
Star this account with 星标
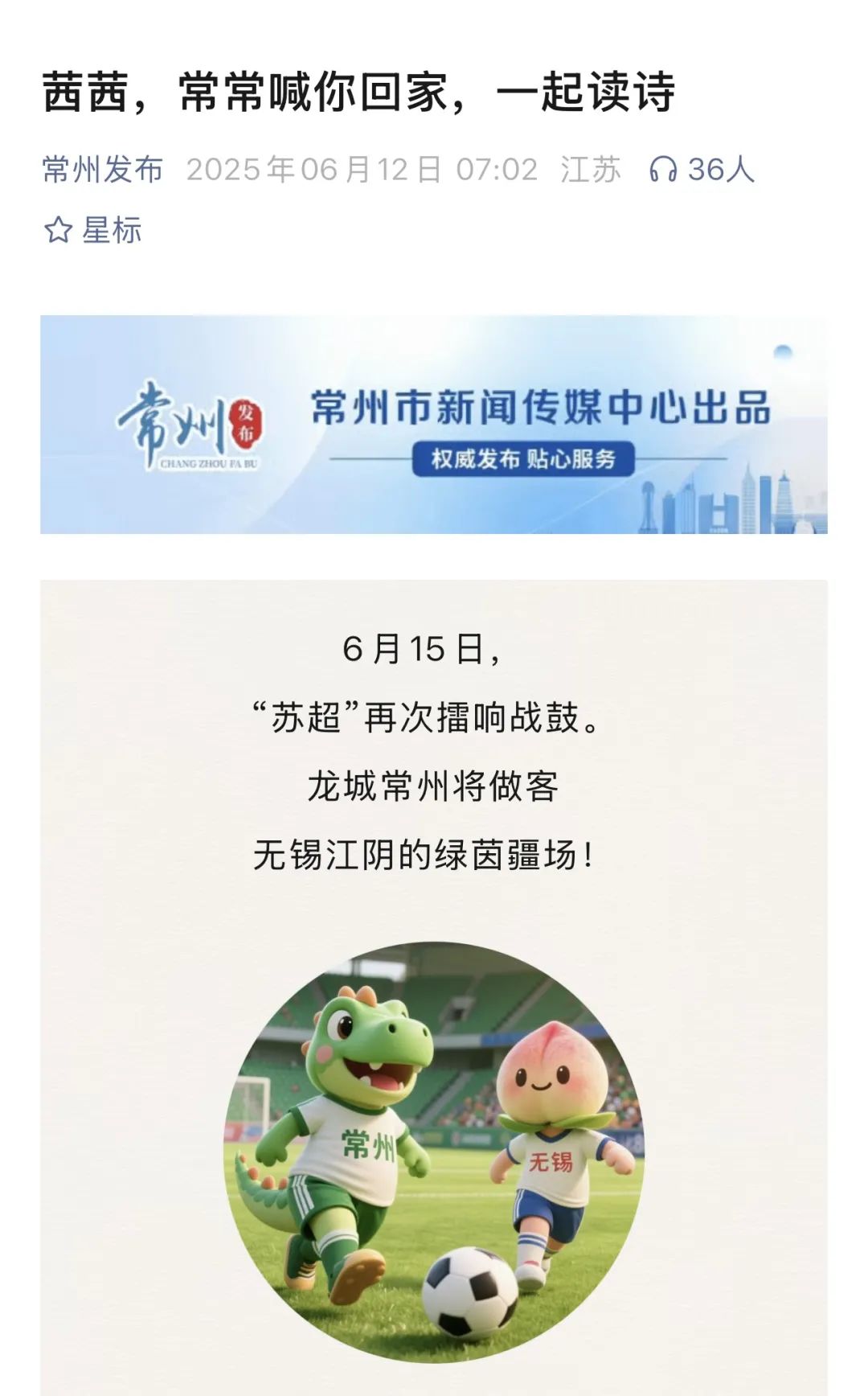coord(92,231)
